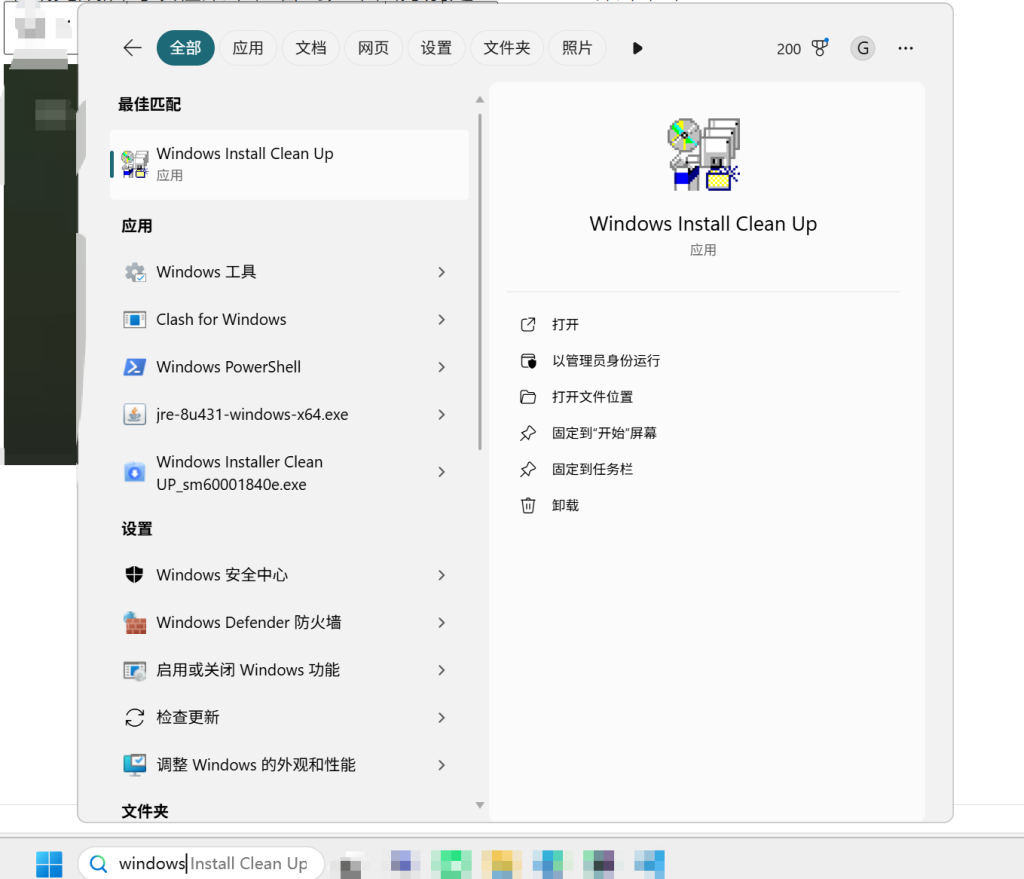The width and height of the screenshot is (1024, 879).
Task: Tap 卸载 to uninstall the app
Action: [565, 506]
